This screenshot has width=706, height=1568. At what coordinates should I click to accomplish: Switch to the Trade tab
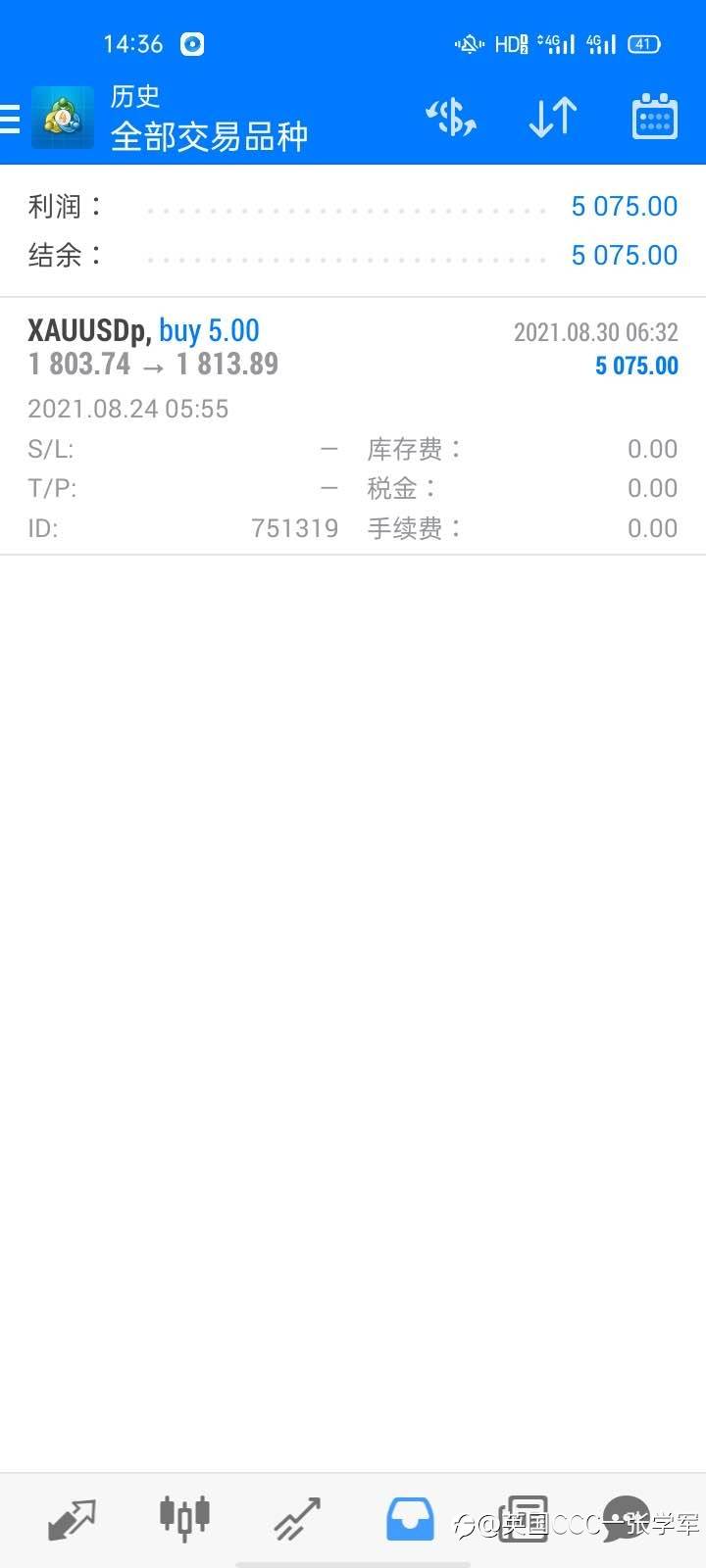click(297, 1518)
